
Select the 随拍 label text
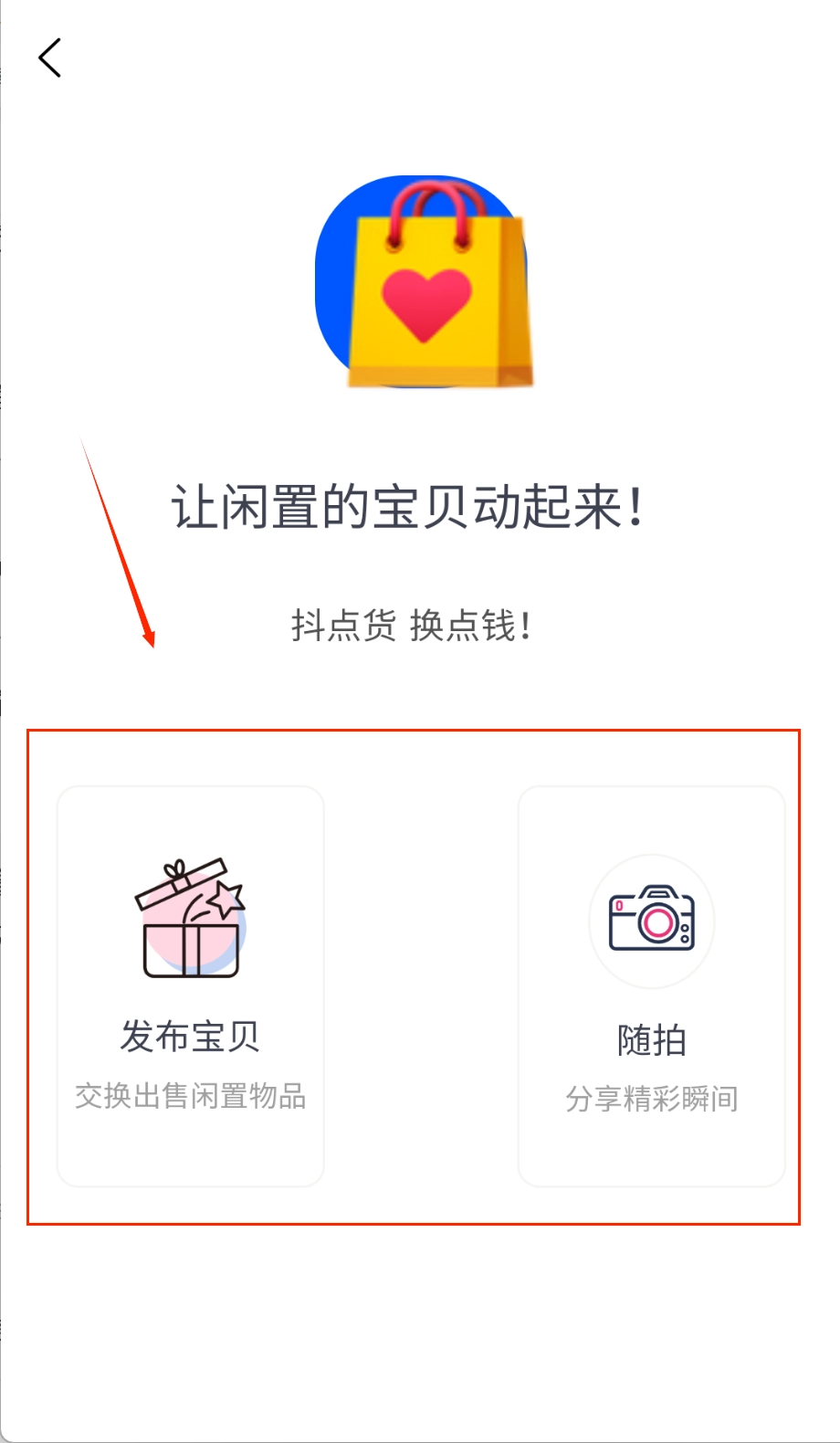click(x=651, y=1038)
